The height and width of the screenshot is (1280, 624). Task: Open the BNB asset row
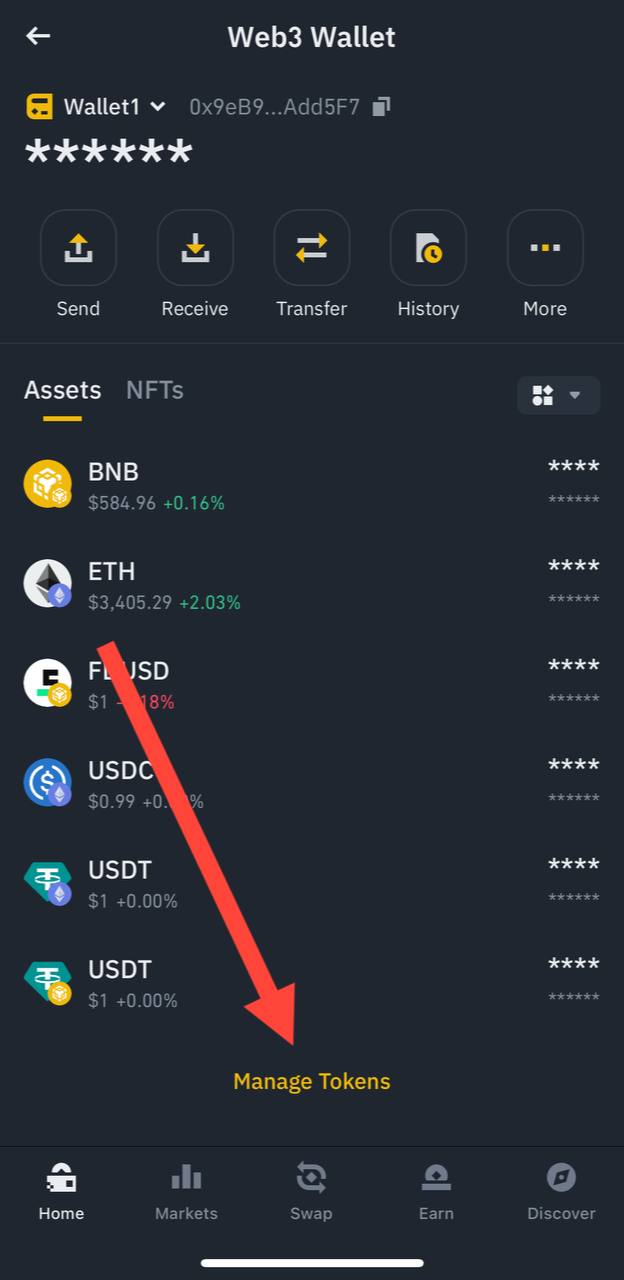click(x=312, y=484)
